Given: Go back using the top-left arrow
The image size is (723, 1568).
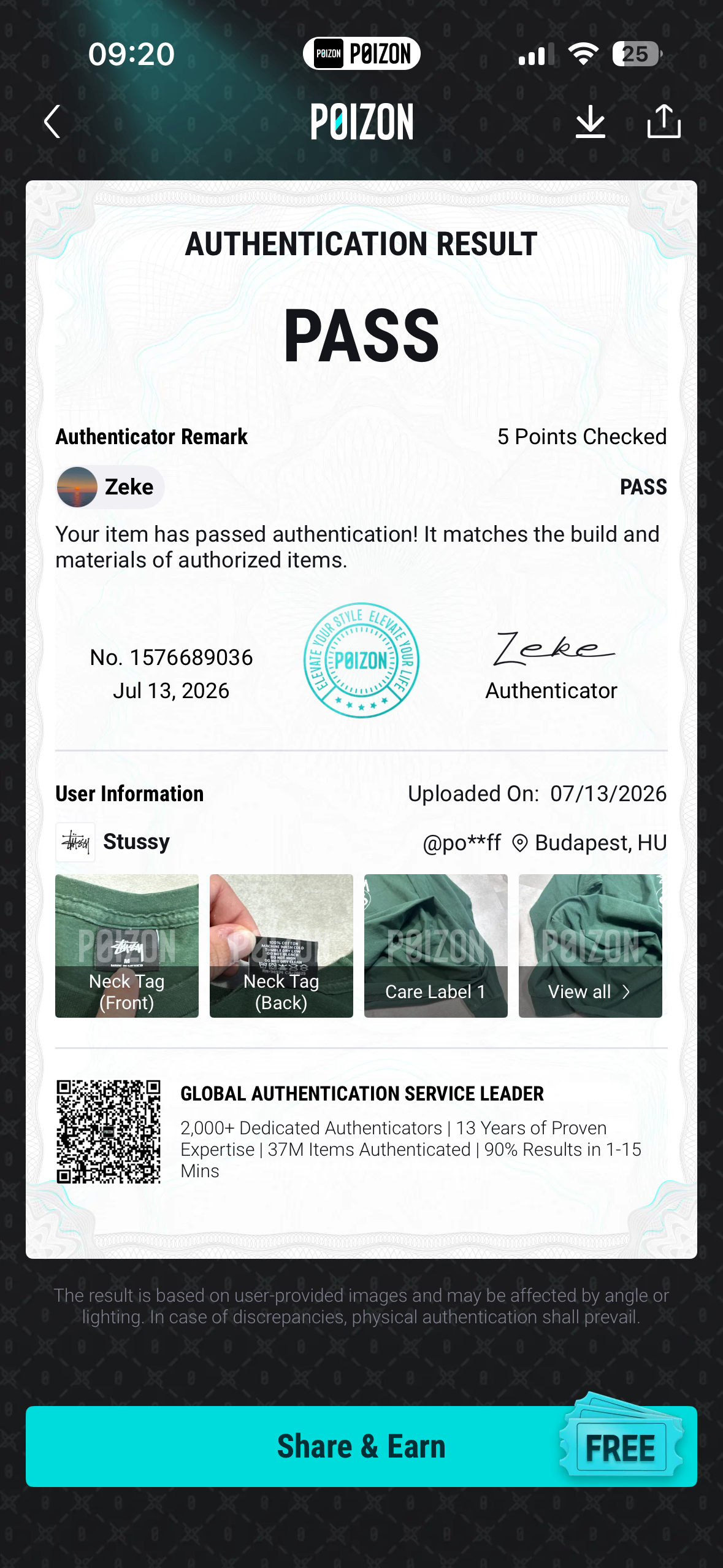Looking at the screenshot, I should tap(52, 121).
